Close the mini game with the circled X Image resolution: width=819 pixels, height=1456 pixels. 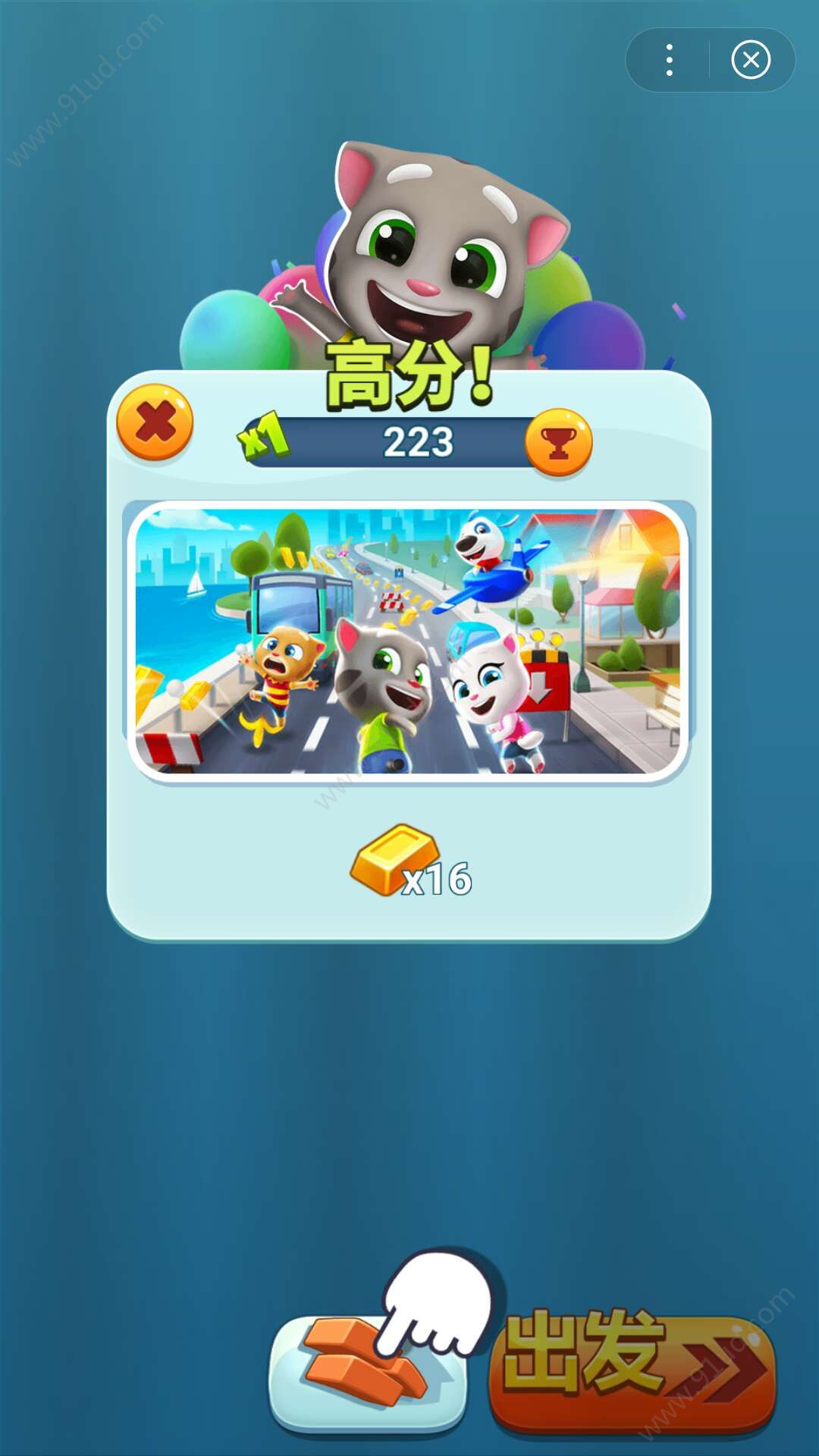pyautogui.click(x=751, y=60)
